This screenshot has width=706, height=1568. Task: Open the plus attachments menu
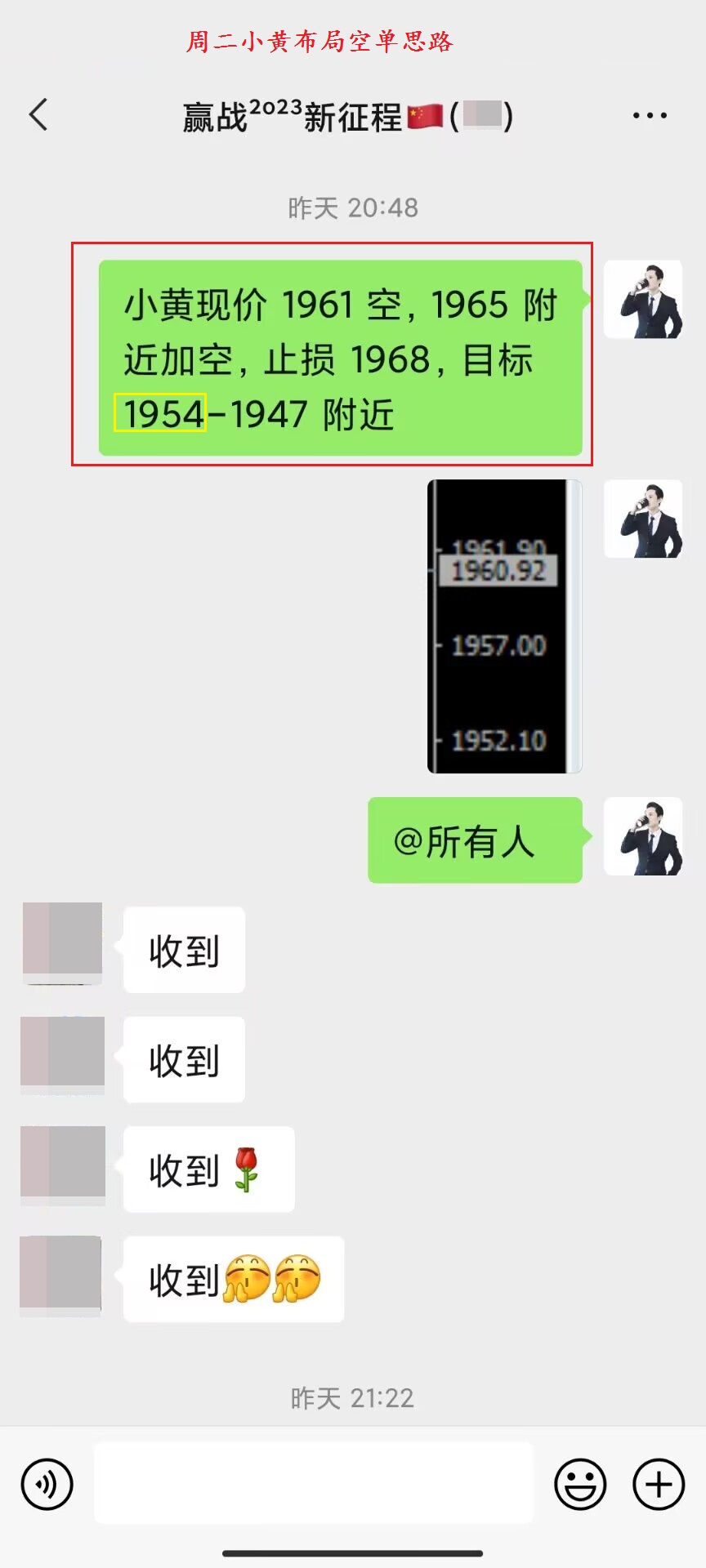(x=659, y=1484)
